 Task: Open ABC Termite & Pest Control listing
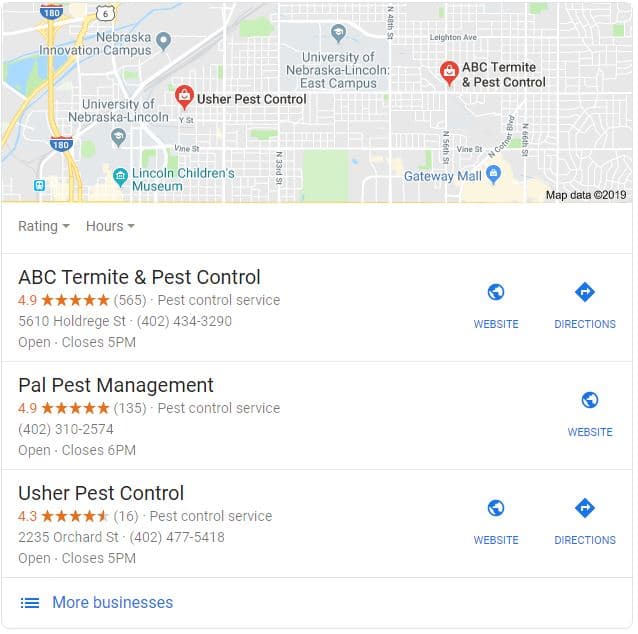[x=139, y=278]
